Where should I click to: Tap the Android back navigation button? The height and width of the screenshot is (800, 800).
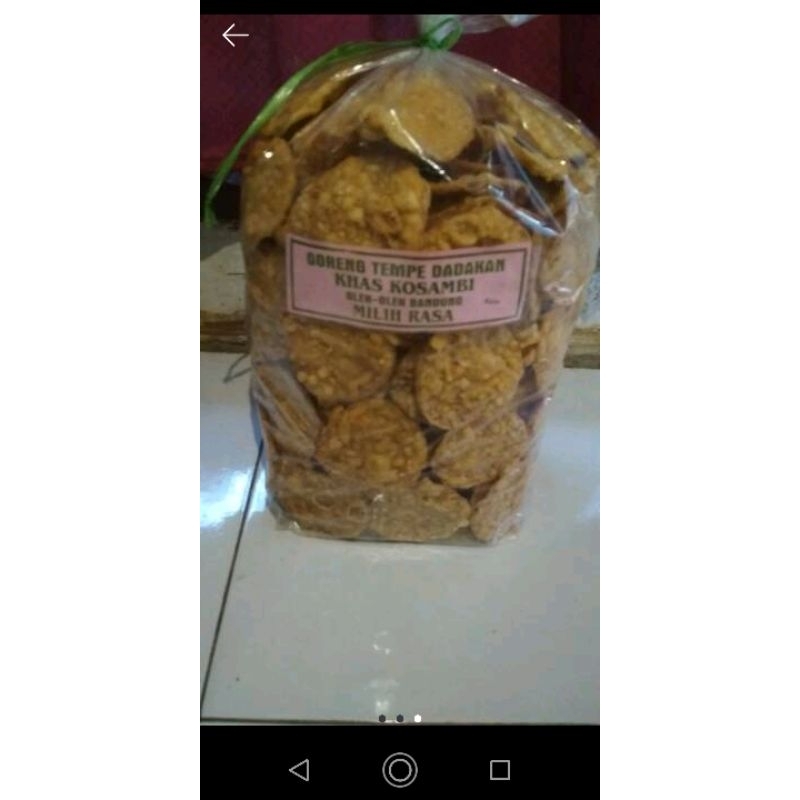click(299, 769)
